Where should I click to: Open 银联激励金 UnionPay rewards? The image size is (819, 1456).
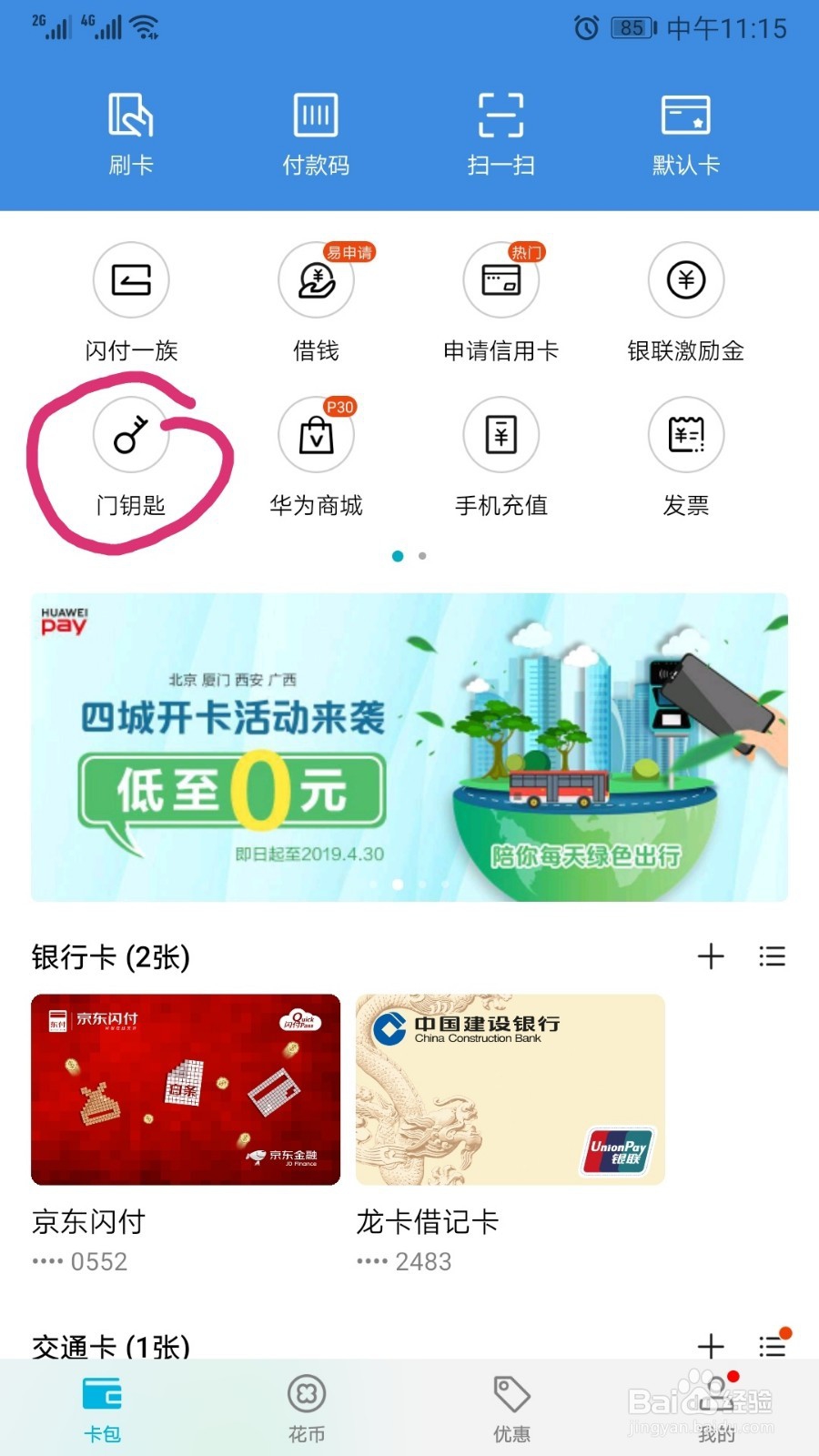pos(685,282)
